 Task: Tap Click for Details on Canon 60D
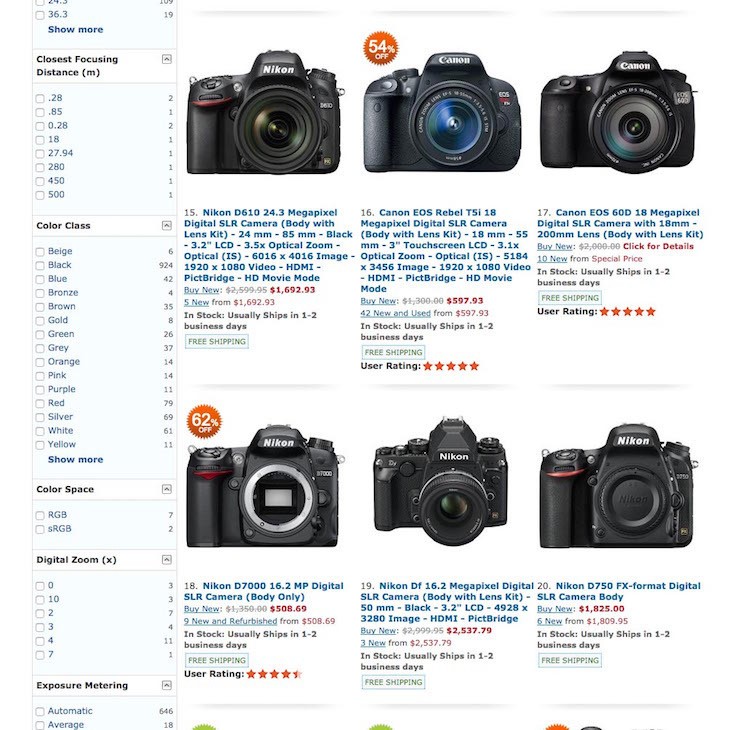click(657, 246)
